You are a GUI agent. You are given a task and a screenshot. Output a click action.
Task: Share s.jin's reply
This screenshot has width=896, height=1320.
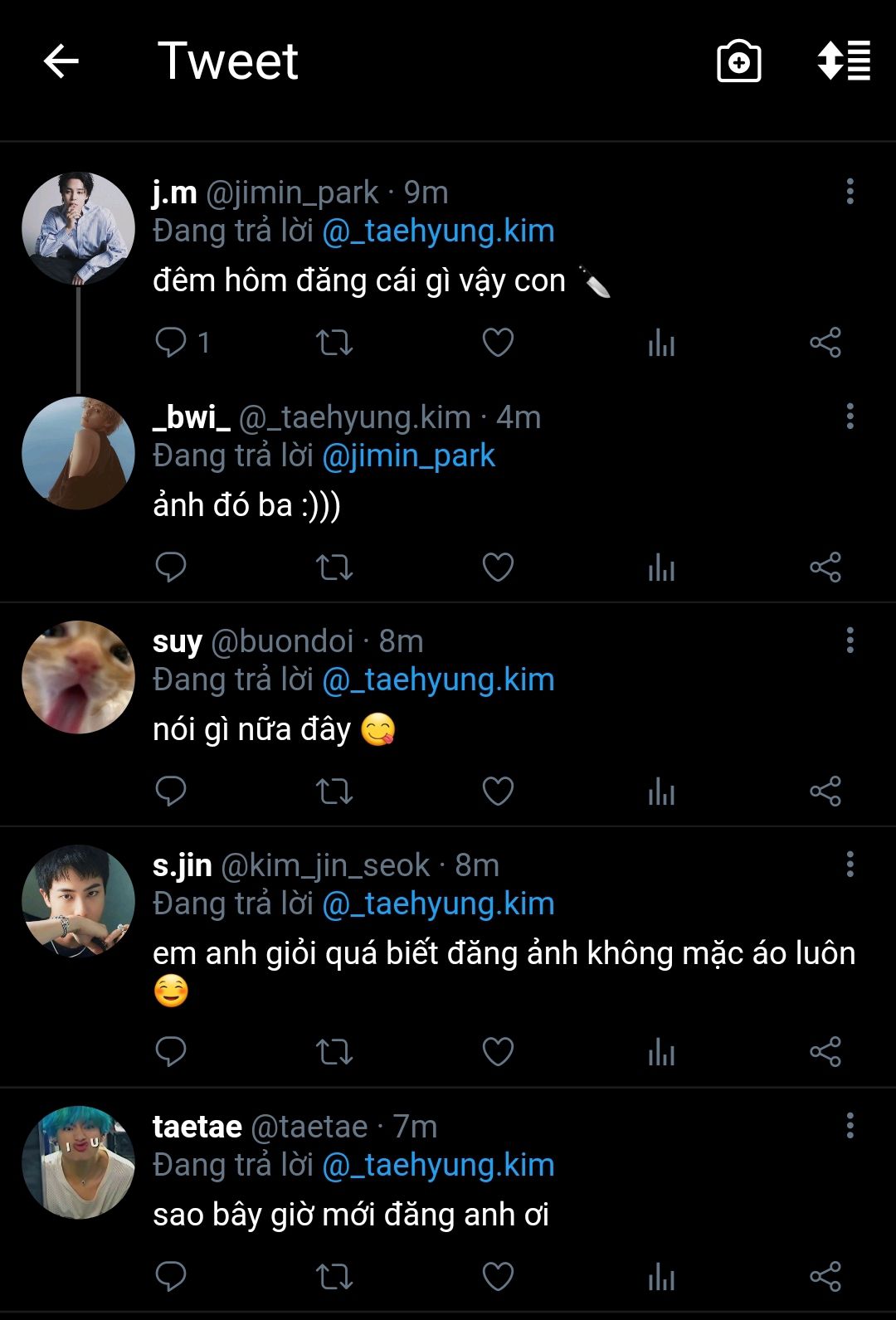point(825,1052)
